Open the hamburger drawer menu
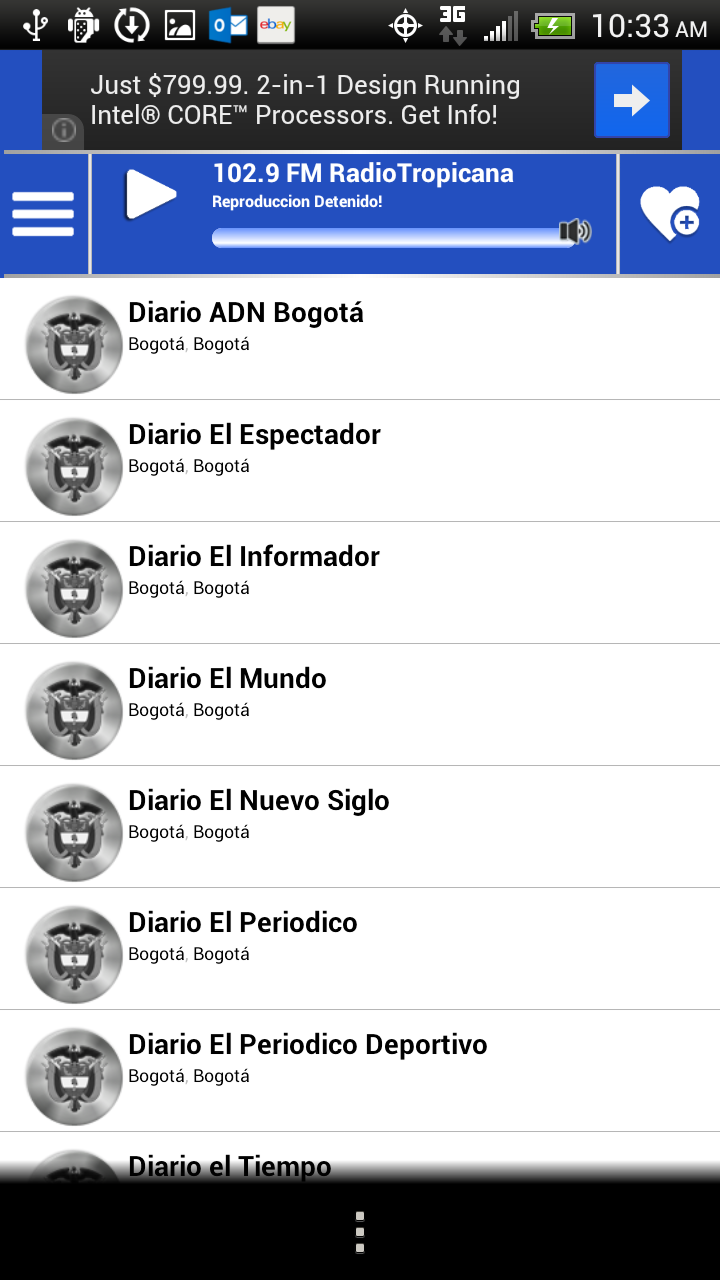The height and width of the screenshot is (1280, 720). click(x=43, y=214)
